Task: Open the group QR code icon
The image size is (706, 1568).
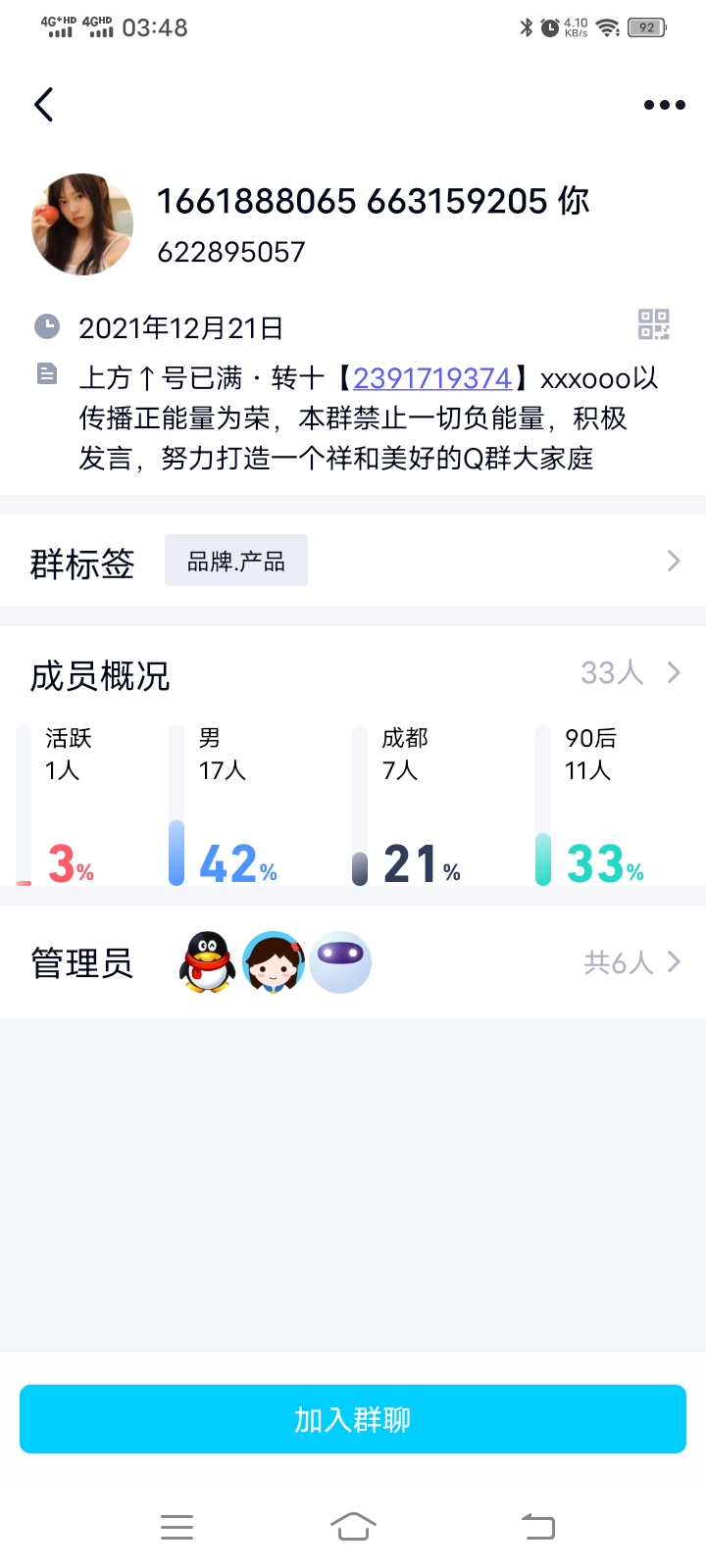Action: click(653, 324)
